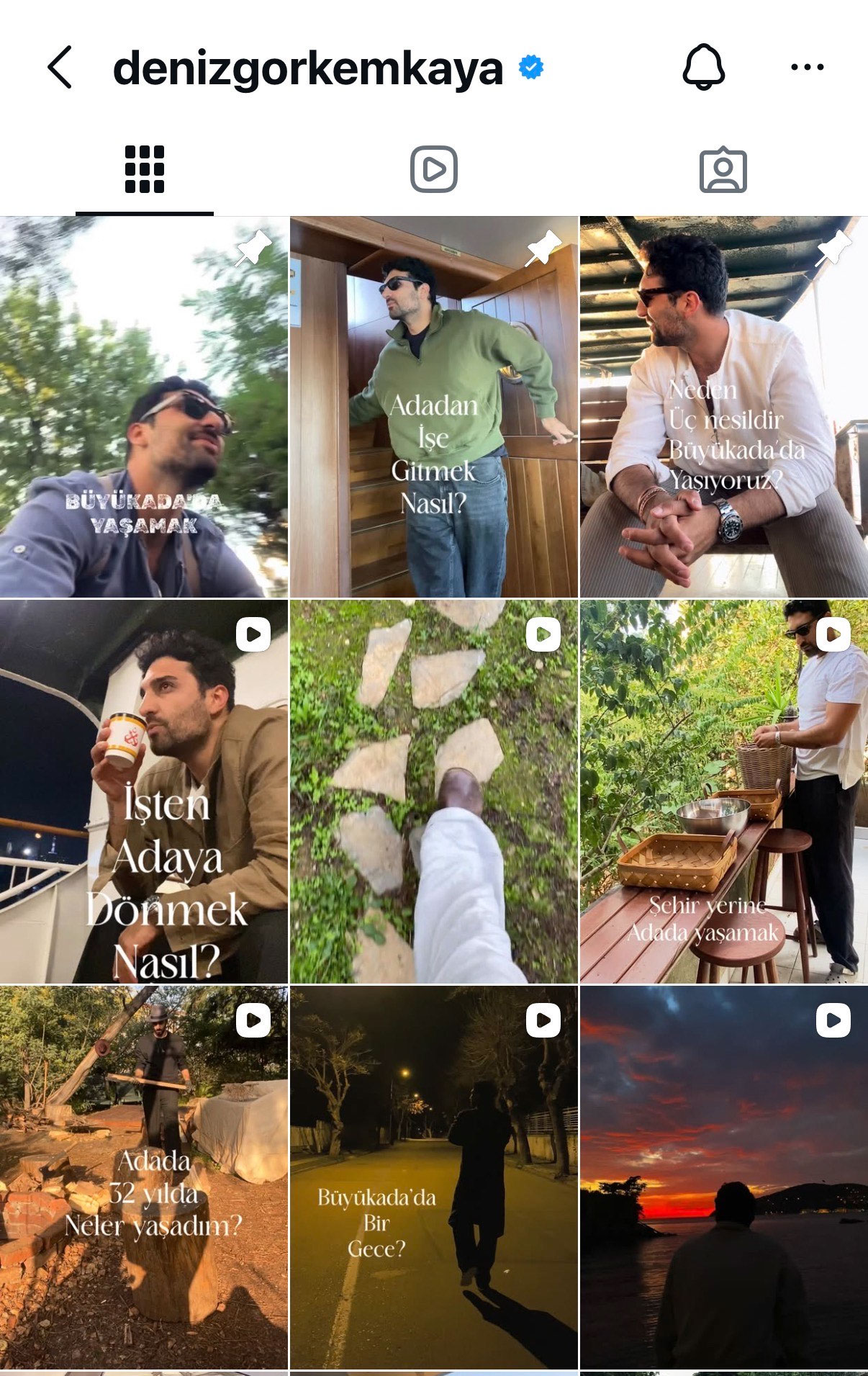Switch to the tagged photos tab

pyautogui.click(x=723, y=170)
